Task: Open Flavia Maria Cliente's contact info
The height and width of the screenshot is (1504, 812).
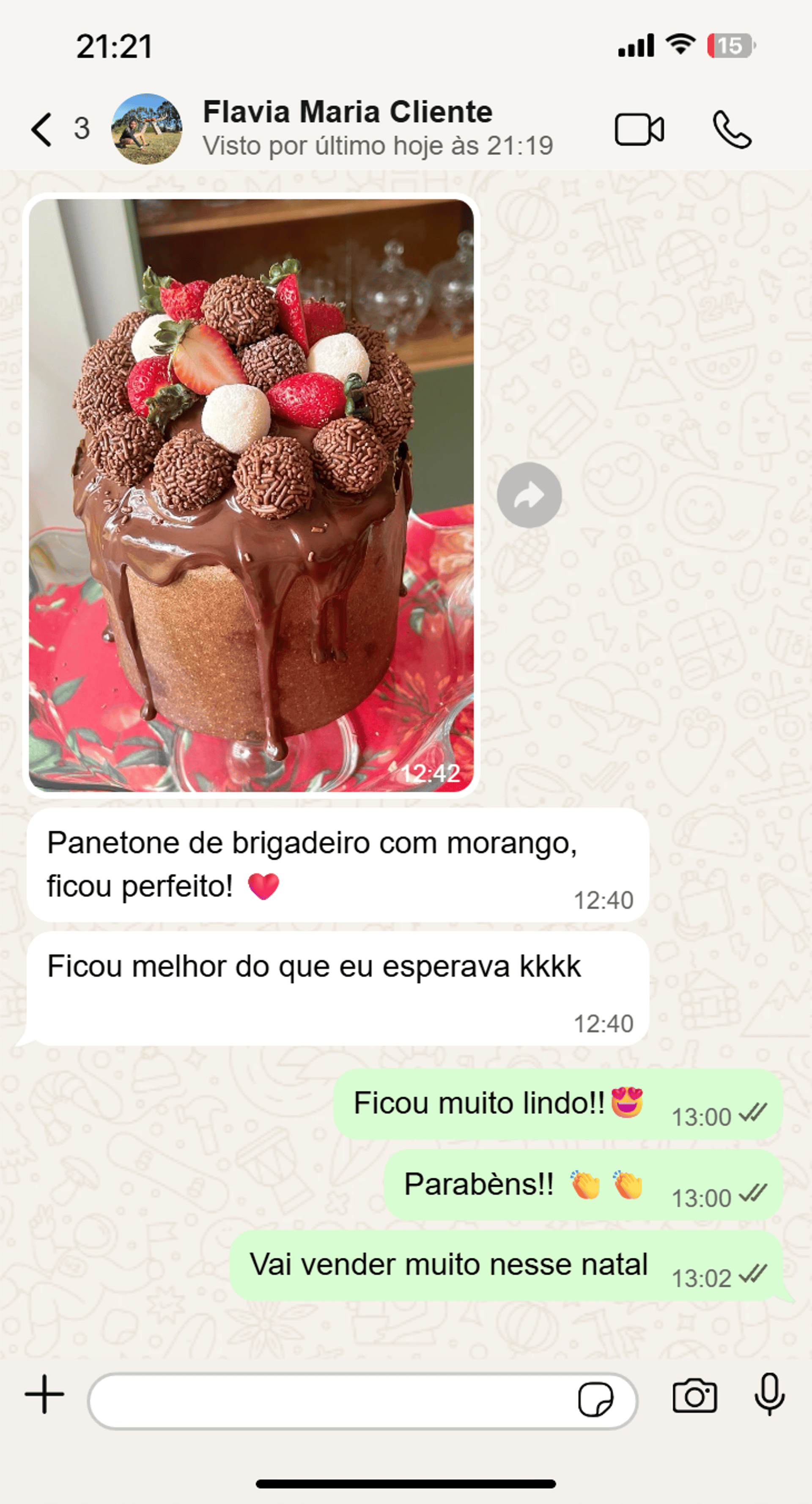Action: (x=347, y=127)
